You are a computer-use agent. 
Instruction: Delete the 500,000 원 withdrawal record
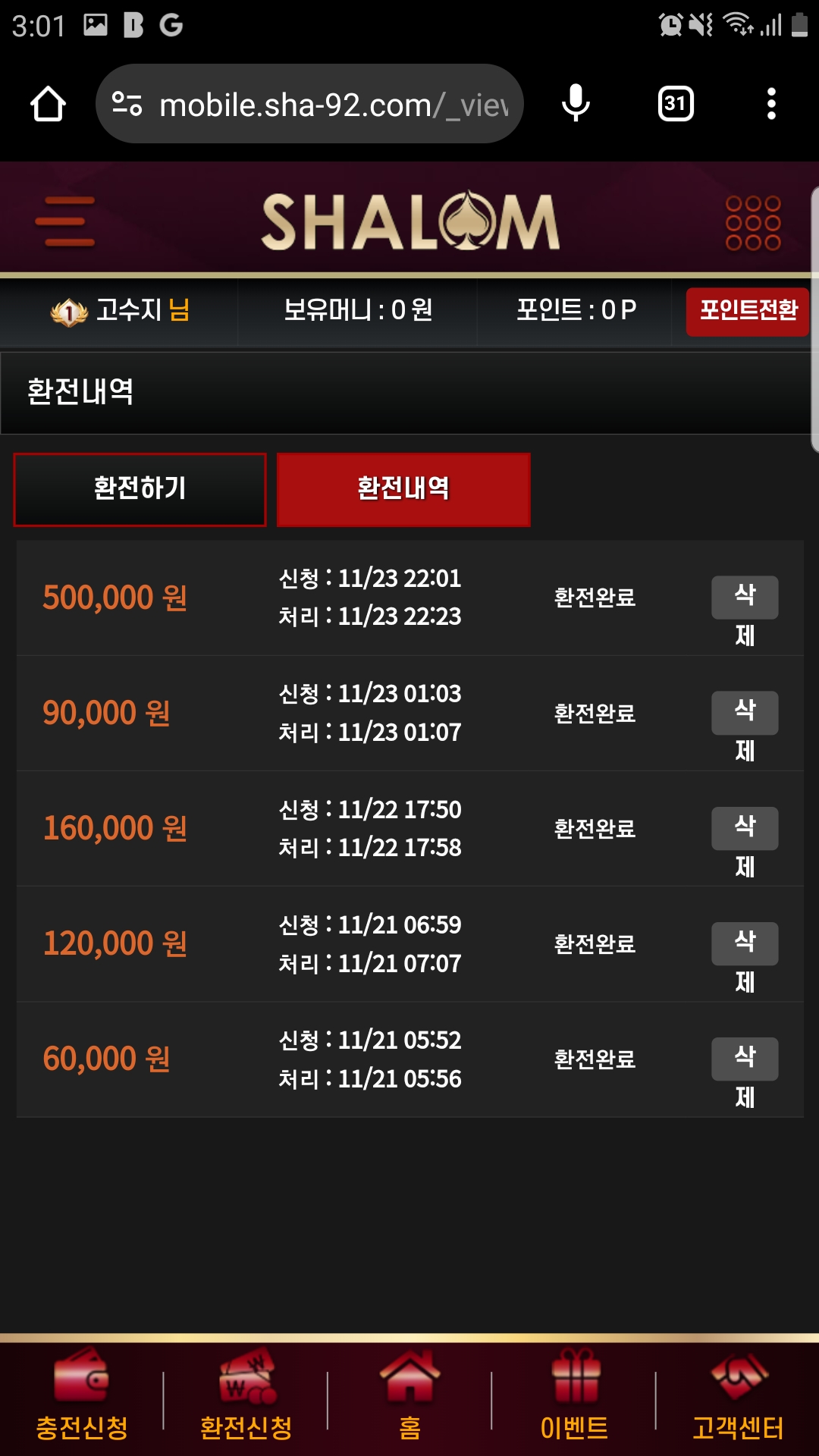pos(744,598)
